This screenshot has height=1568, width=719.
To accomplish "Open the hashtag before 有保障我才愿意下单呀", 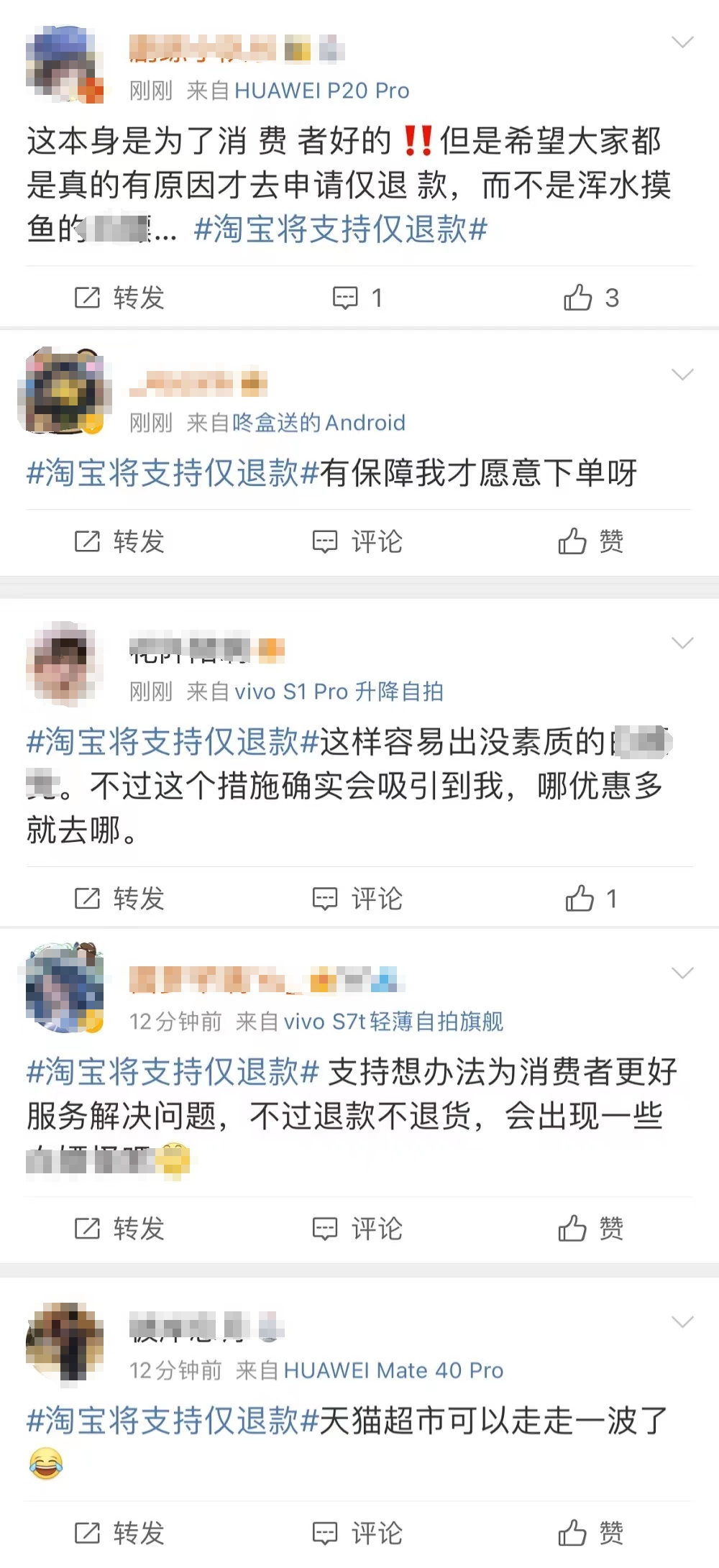I will coord(173,473).
